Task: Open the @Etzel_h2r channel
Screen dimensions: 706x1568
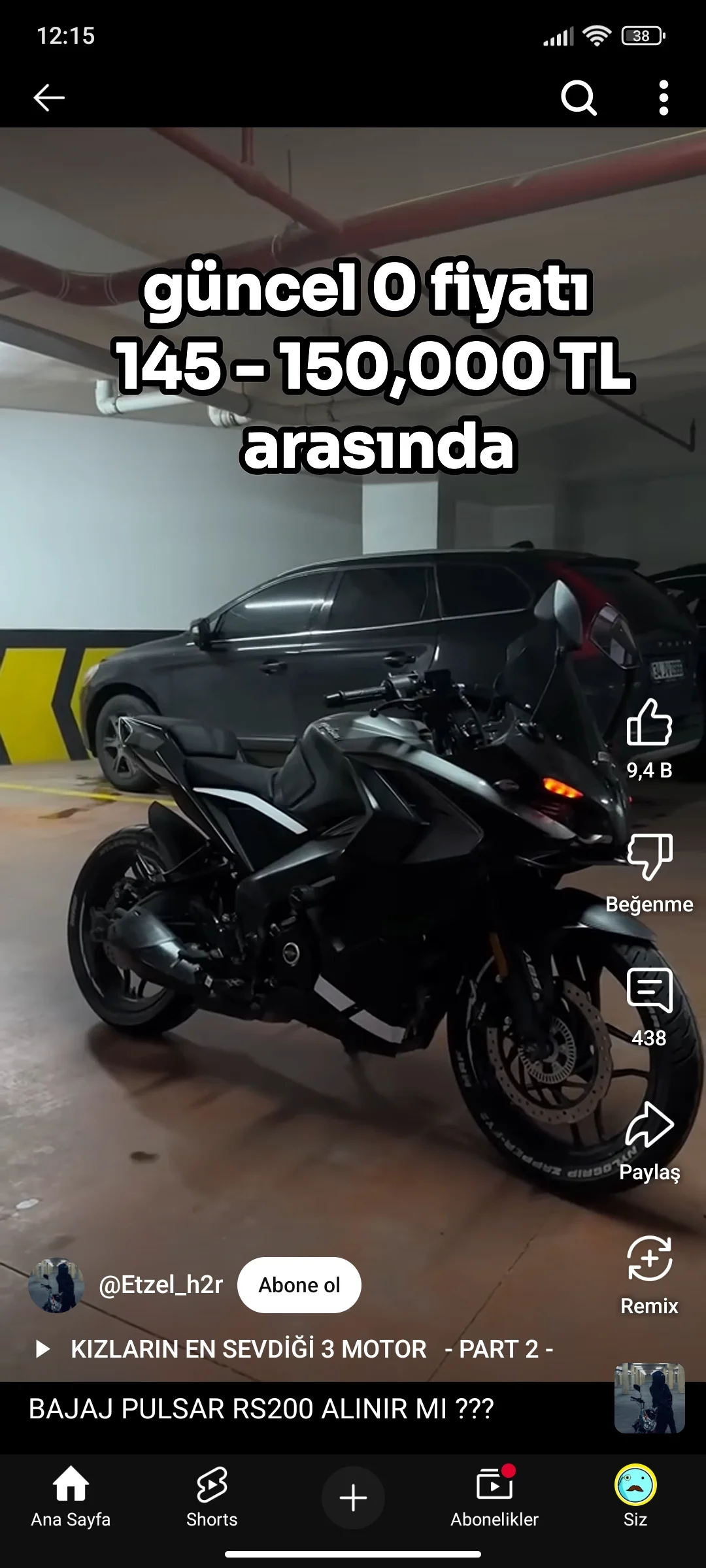Action: pos(160,1285)
